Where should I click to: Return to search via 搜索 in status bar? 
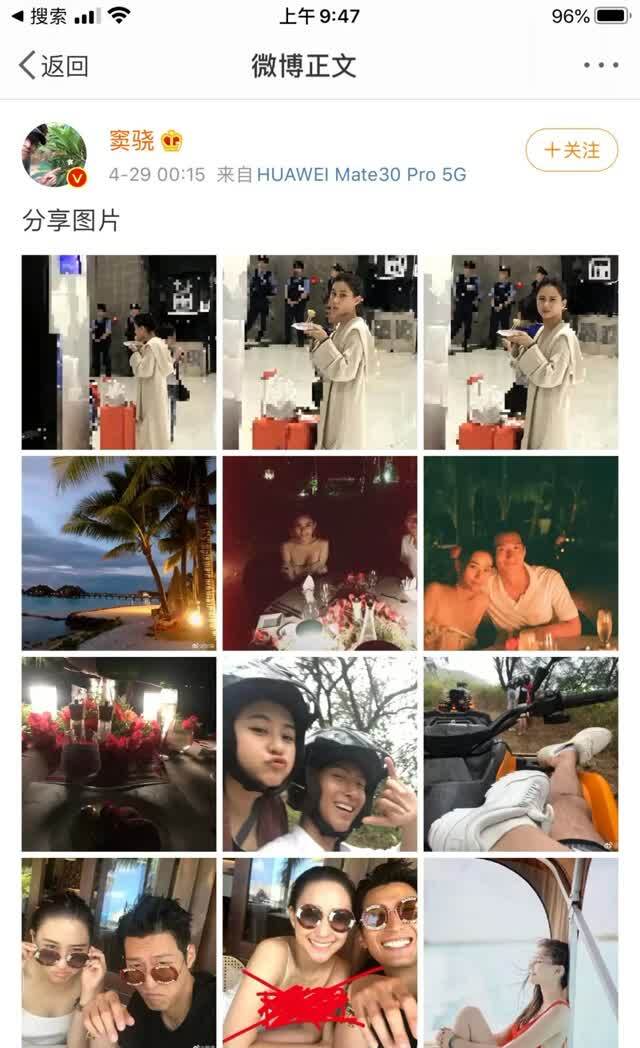pos(40,16)
